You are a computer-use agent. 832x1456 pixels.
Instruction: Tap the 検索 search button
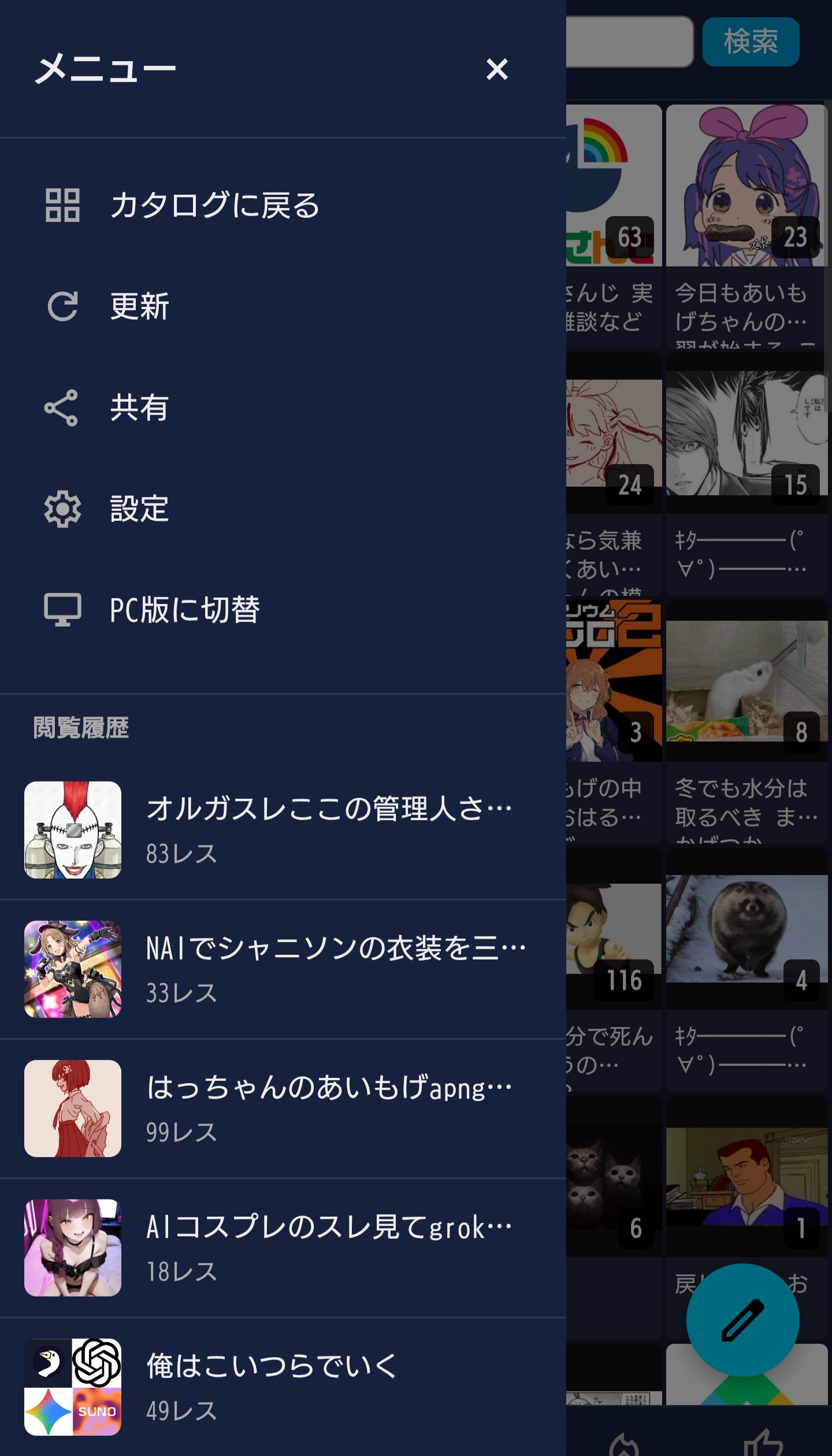(751, 42)
